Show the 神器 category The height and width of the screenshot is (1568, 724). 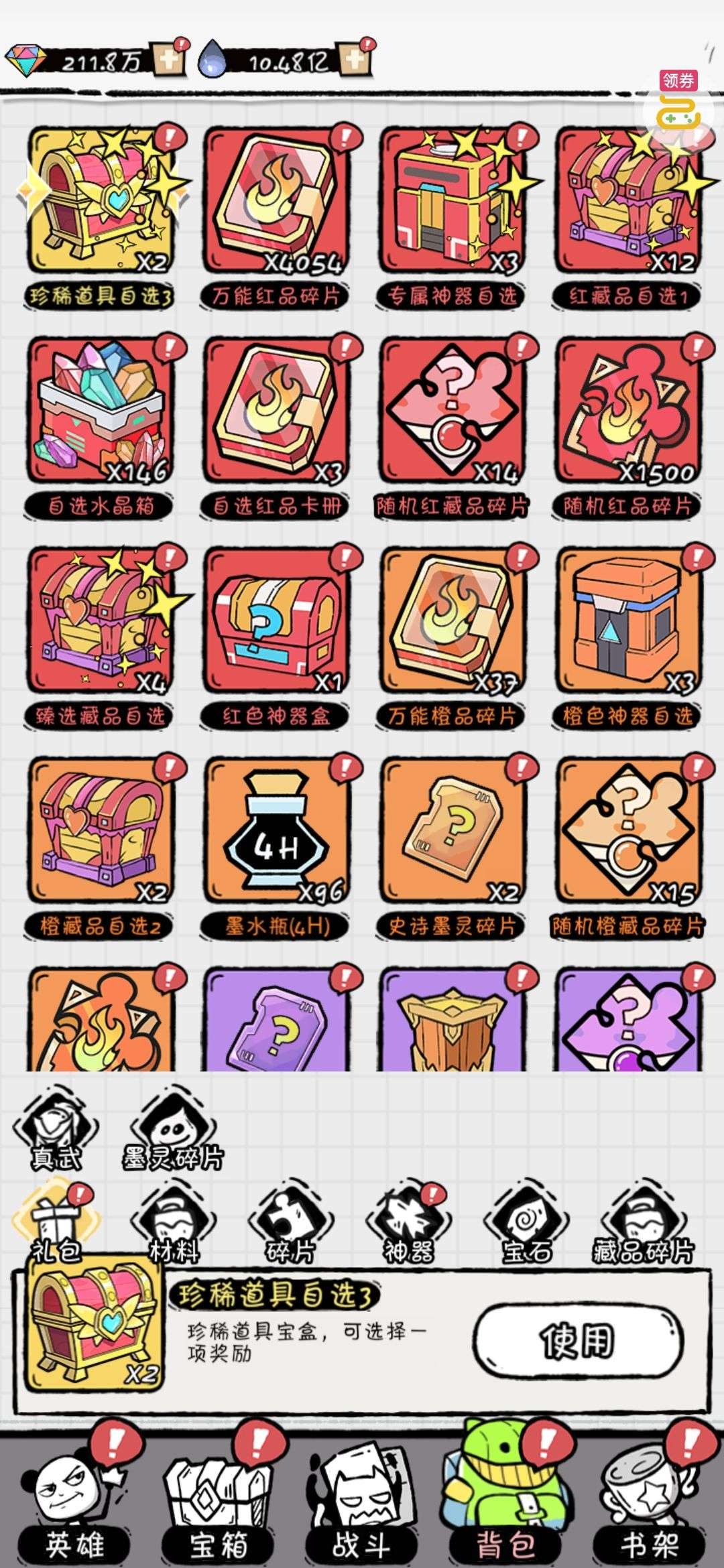point(408,1225)
